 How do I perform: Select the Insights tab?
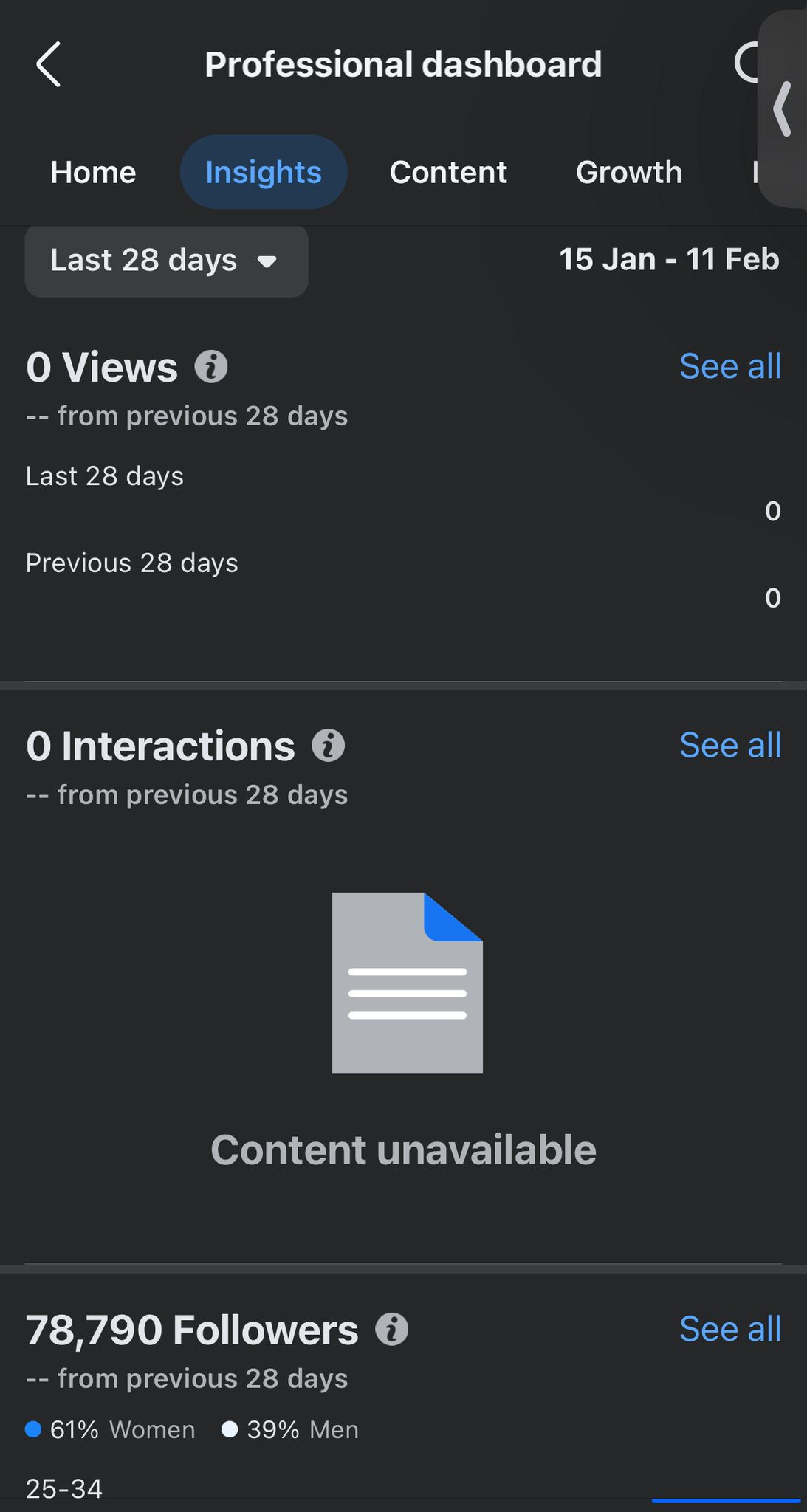[x=264, y=172]
